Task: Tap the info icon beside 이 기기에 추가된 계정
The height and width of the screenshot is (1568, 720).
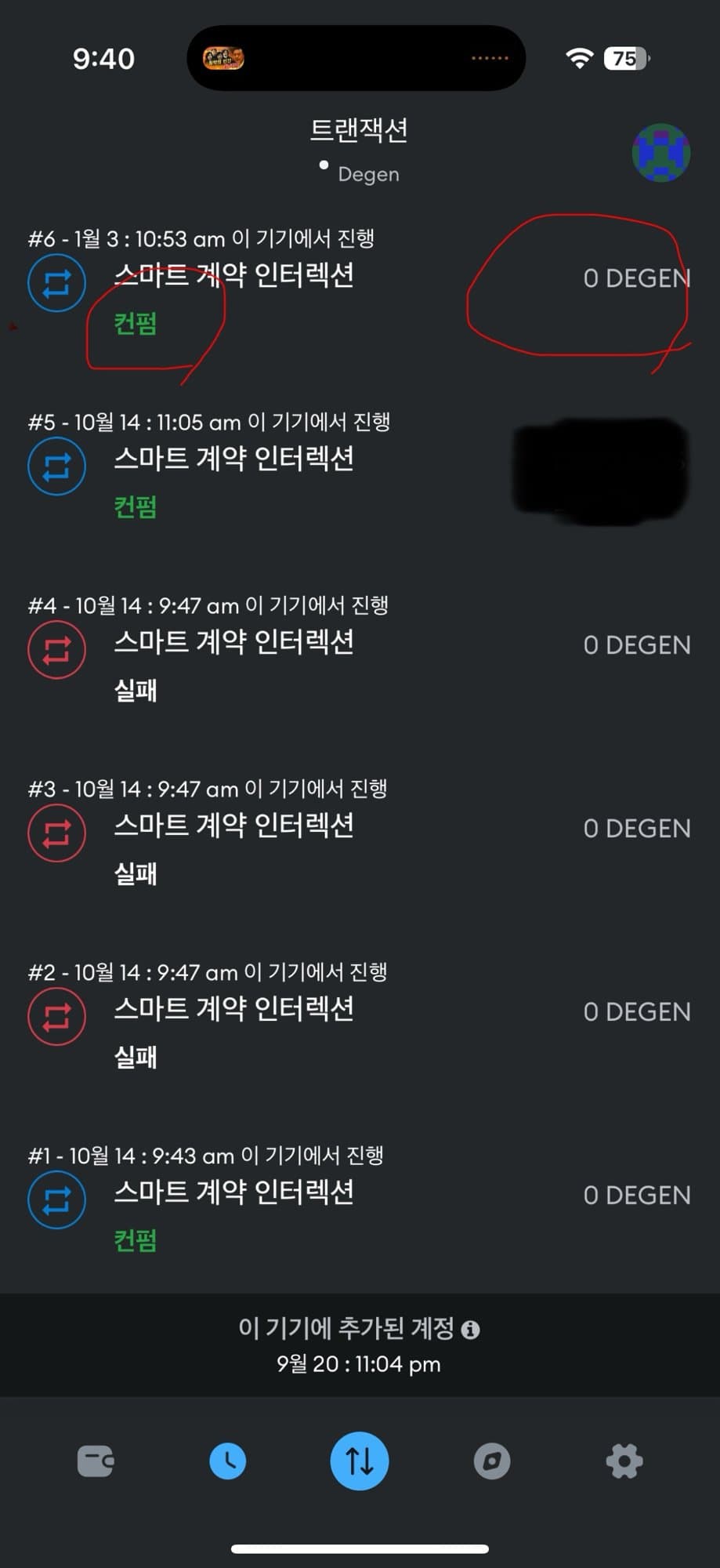Action: 471,1330
